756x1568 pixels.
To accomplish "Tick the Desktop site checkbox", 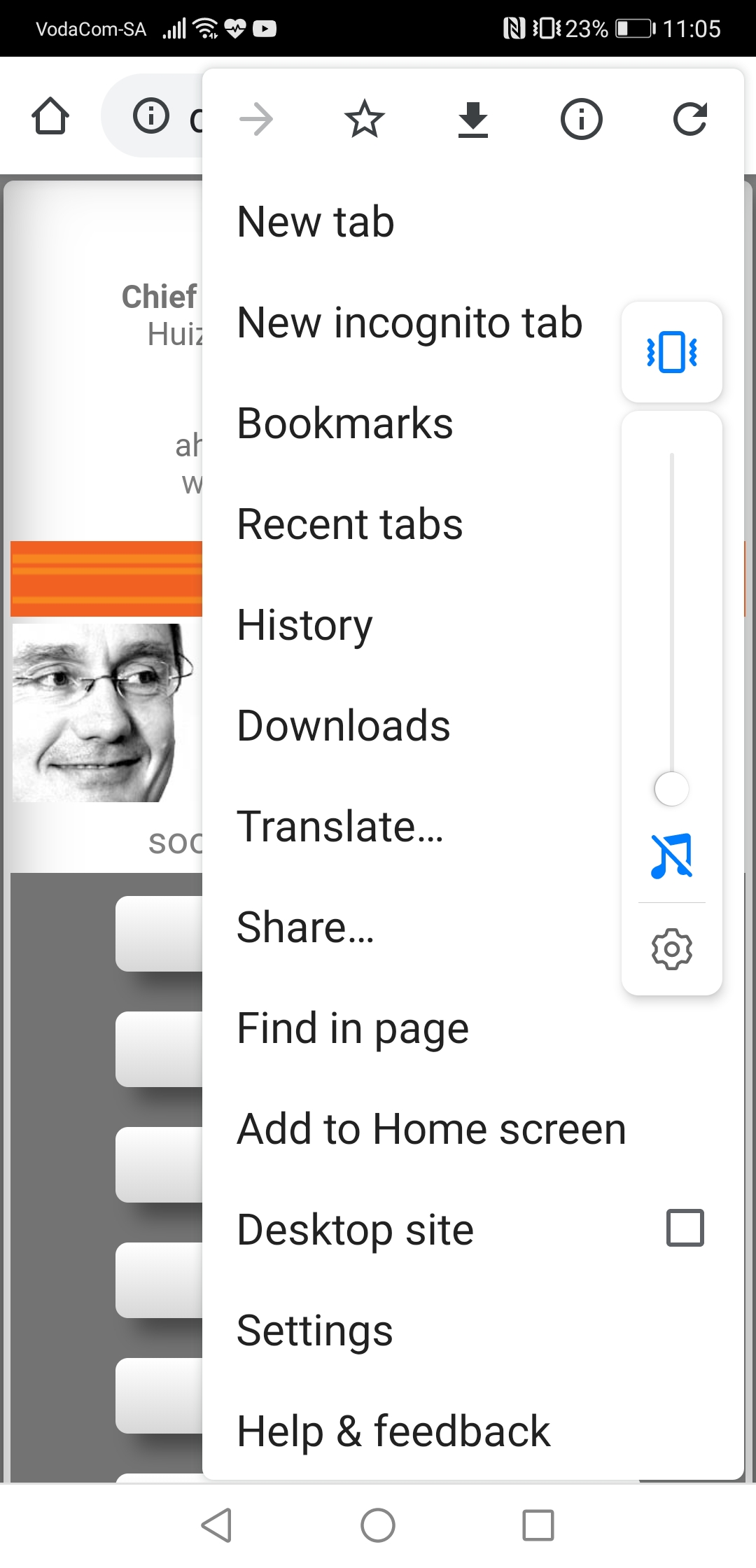I will click(685, 1228).
